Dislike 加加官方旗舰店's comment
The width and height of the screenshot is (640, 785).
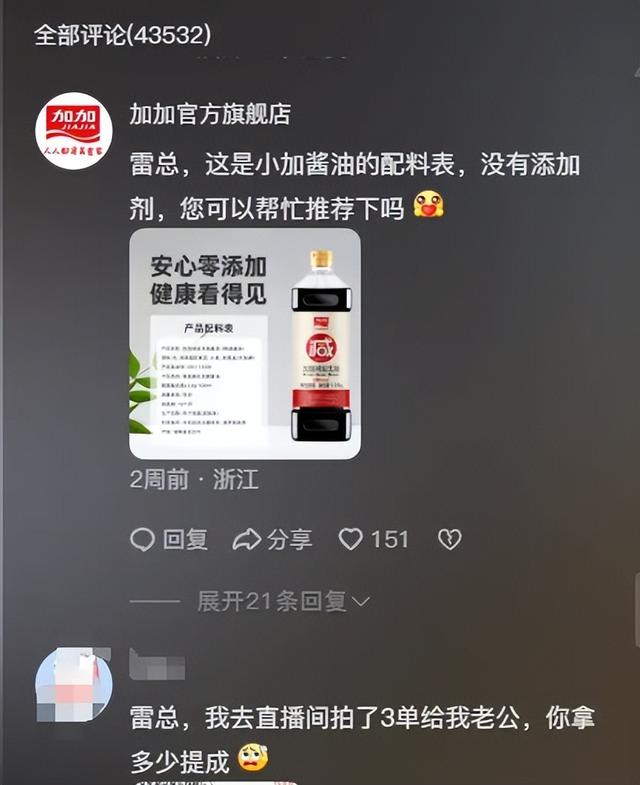point(449,540)
